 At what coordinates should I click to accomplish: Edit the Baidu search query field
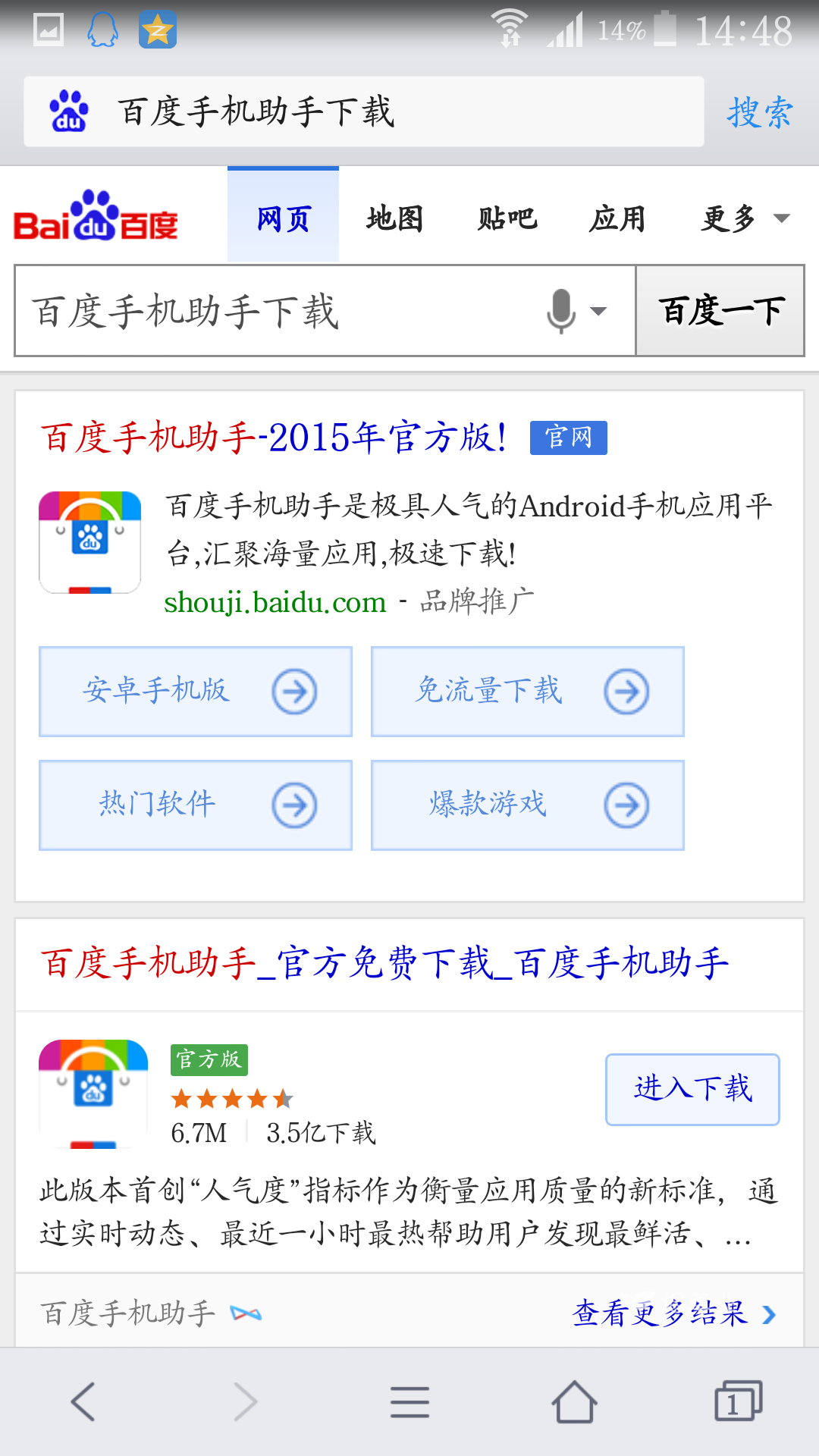pos(281,311)
